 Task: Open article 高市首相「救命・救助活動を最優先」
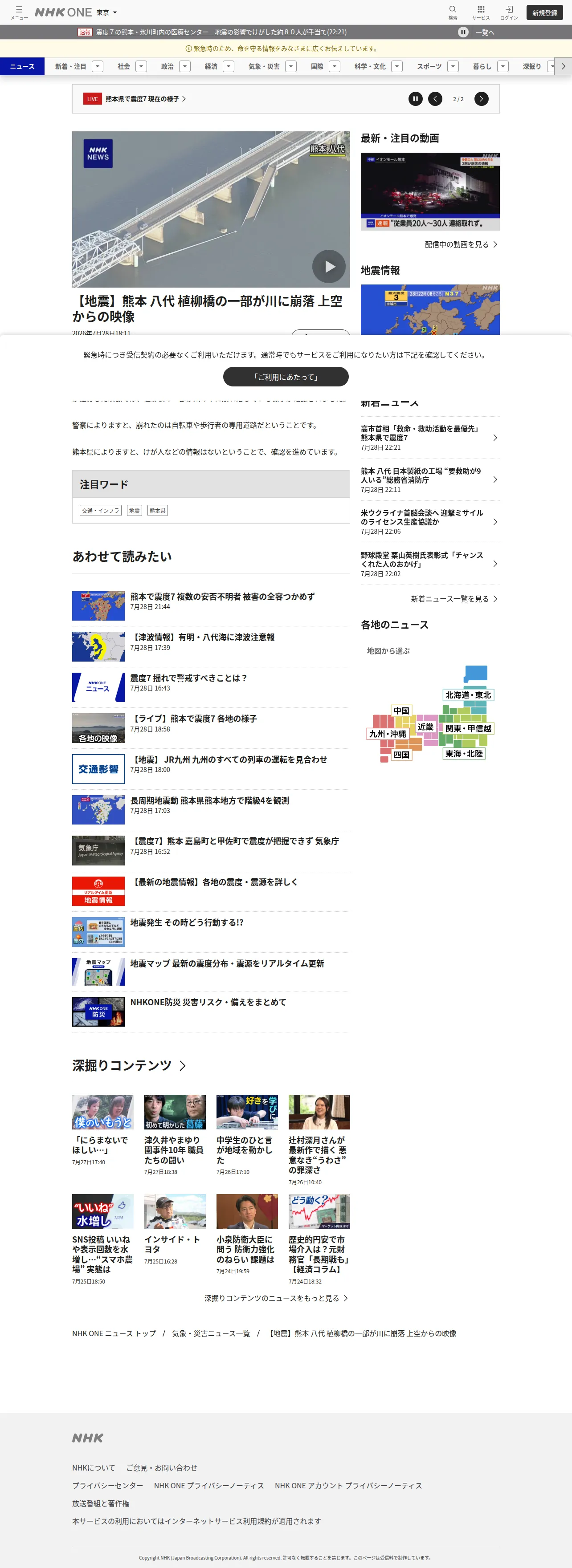(430, 438)
